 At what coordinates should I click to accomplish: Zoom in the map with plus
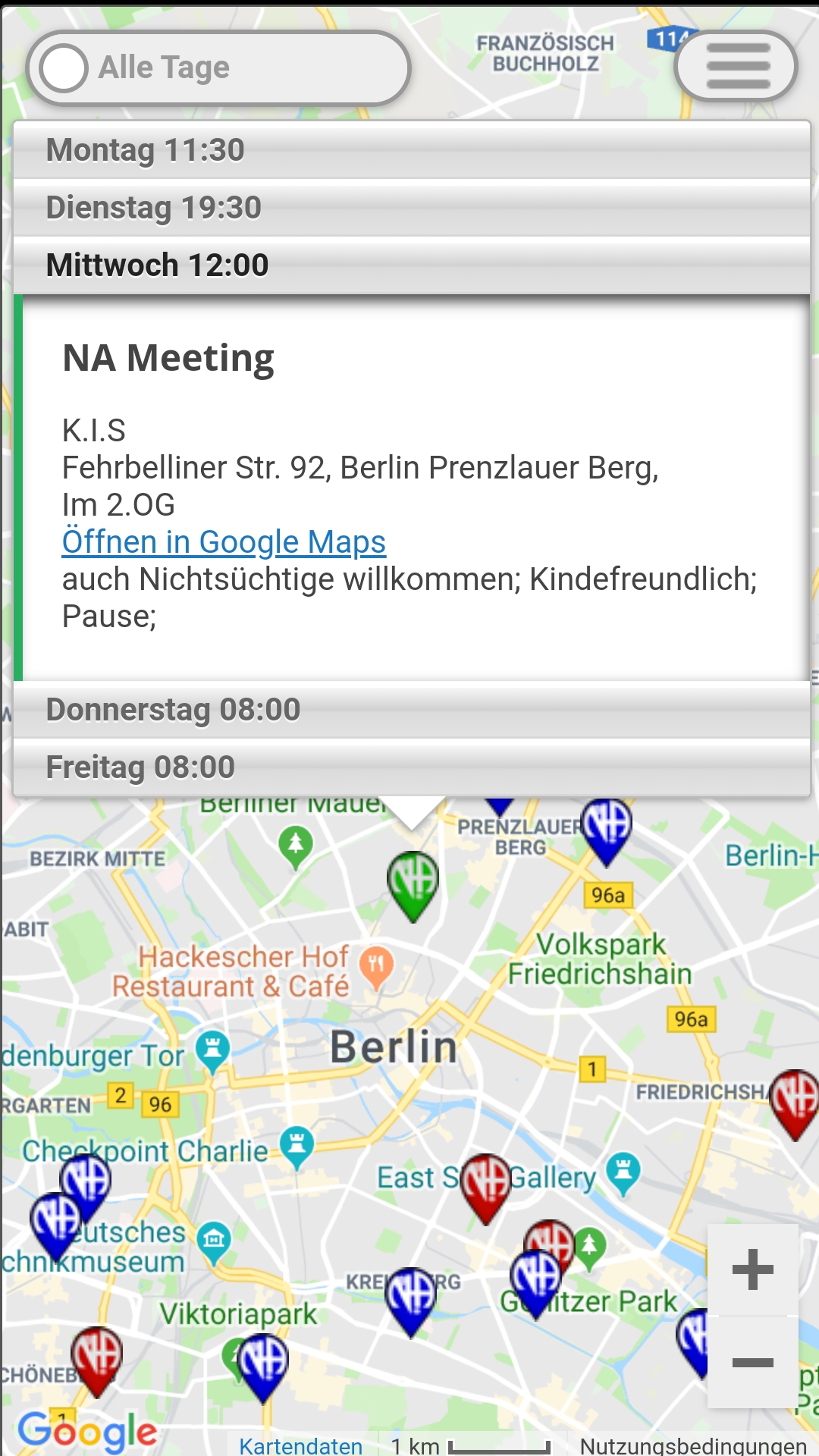tap(752, 1269)
